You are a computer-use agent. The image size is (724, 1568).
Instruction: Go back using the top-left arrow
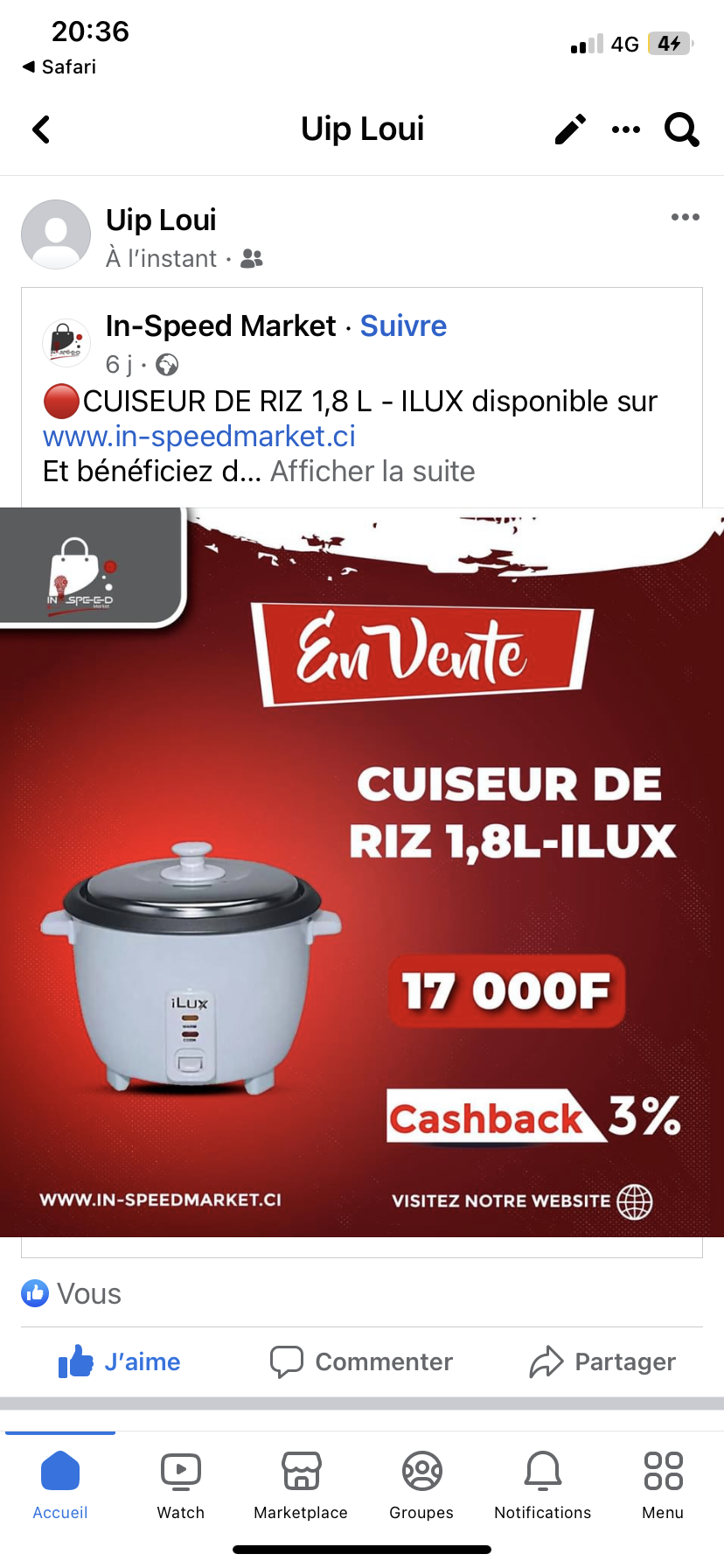[41, 129]
